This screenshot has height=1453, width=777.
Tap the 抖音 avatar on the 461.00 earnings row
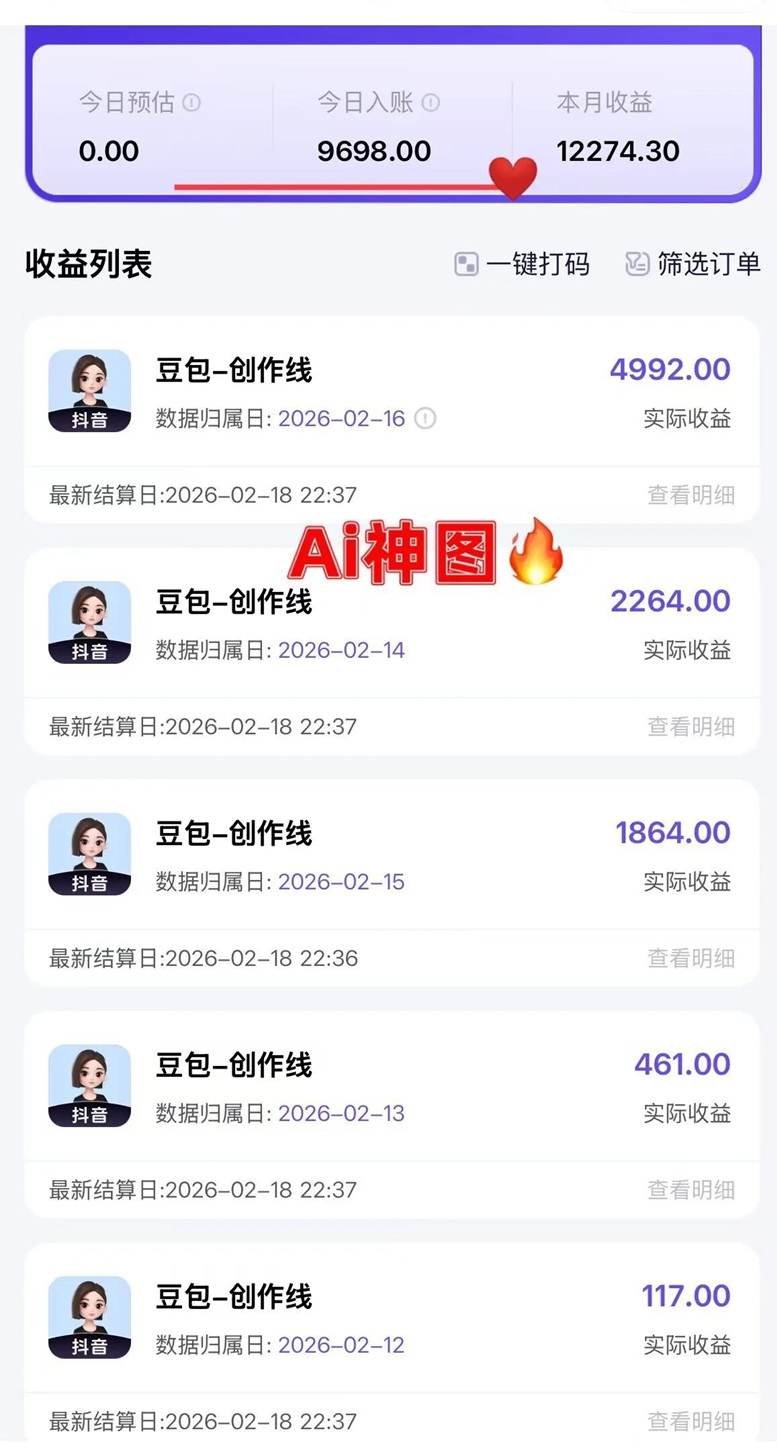89,1085
